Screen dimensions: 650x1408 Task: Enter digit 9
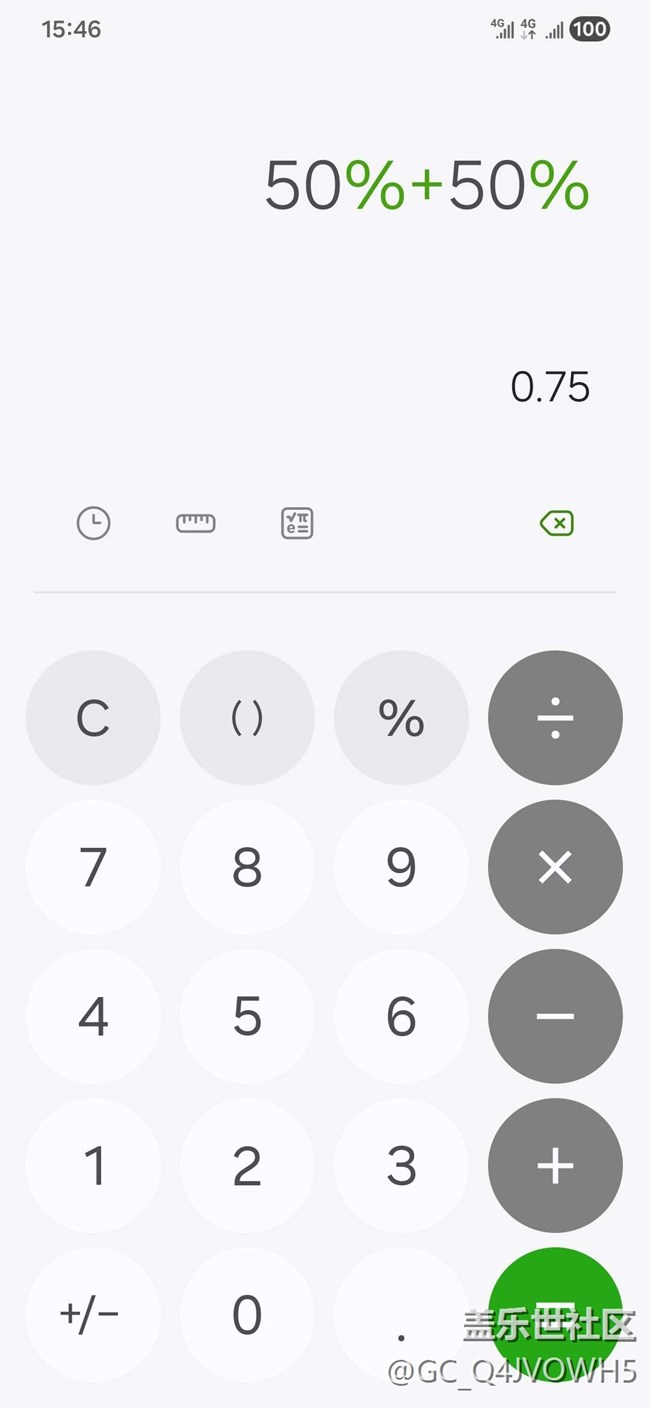(x=401, y=867)
